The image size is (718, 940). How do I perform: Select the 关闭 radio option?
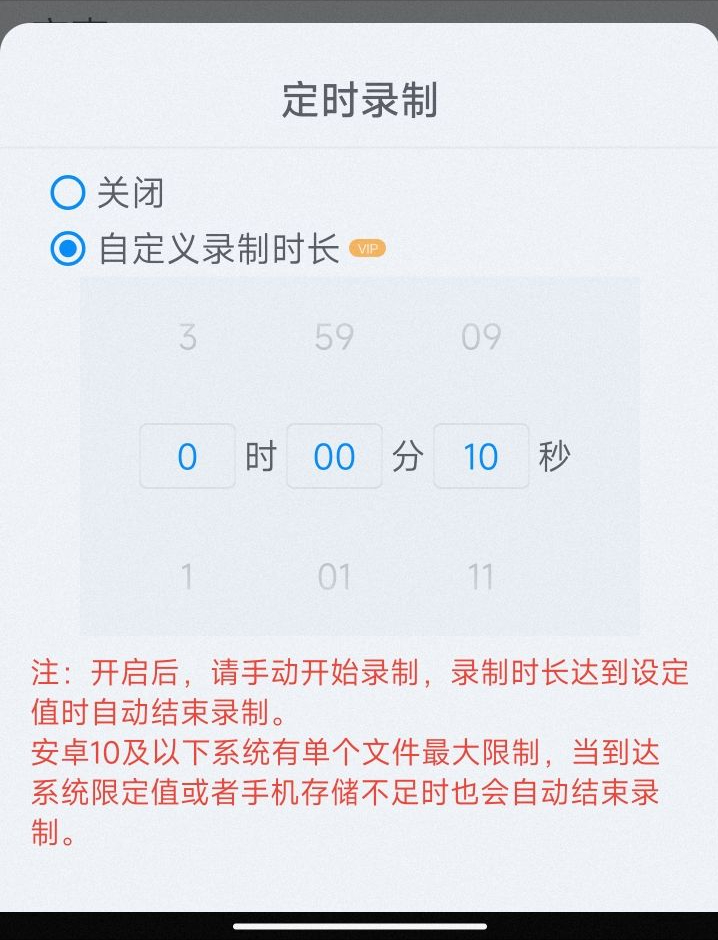pyautogui.click(x=68, y=192)
